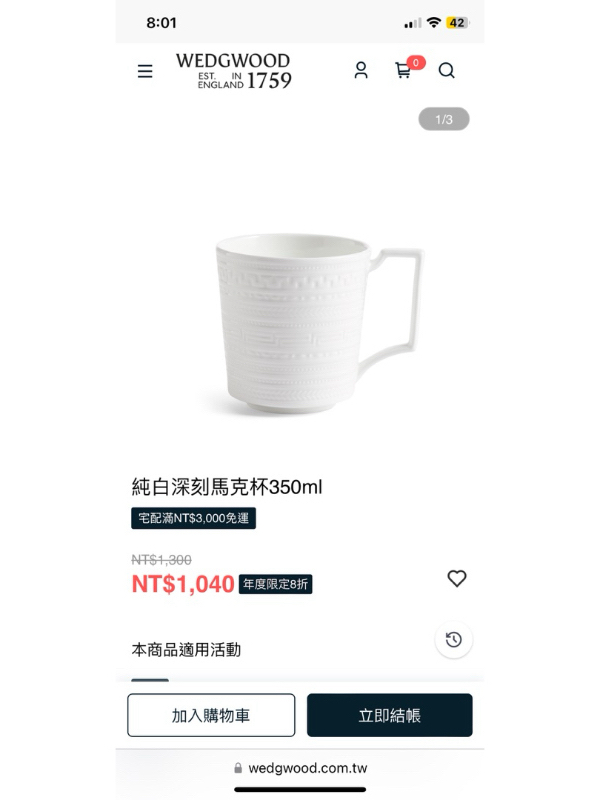600x800 pixels.
Task: Open the hamburger menu
Action: (x=145, y=71)
